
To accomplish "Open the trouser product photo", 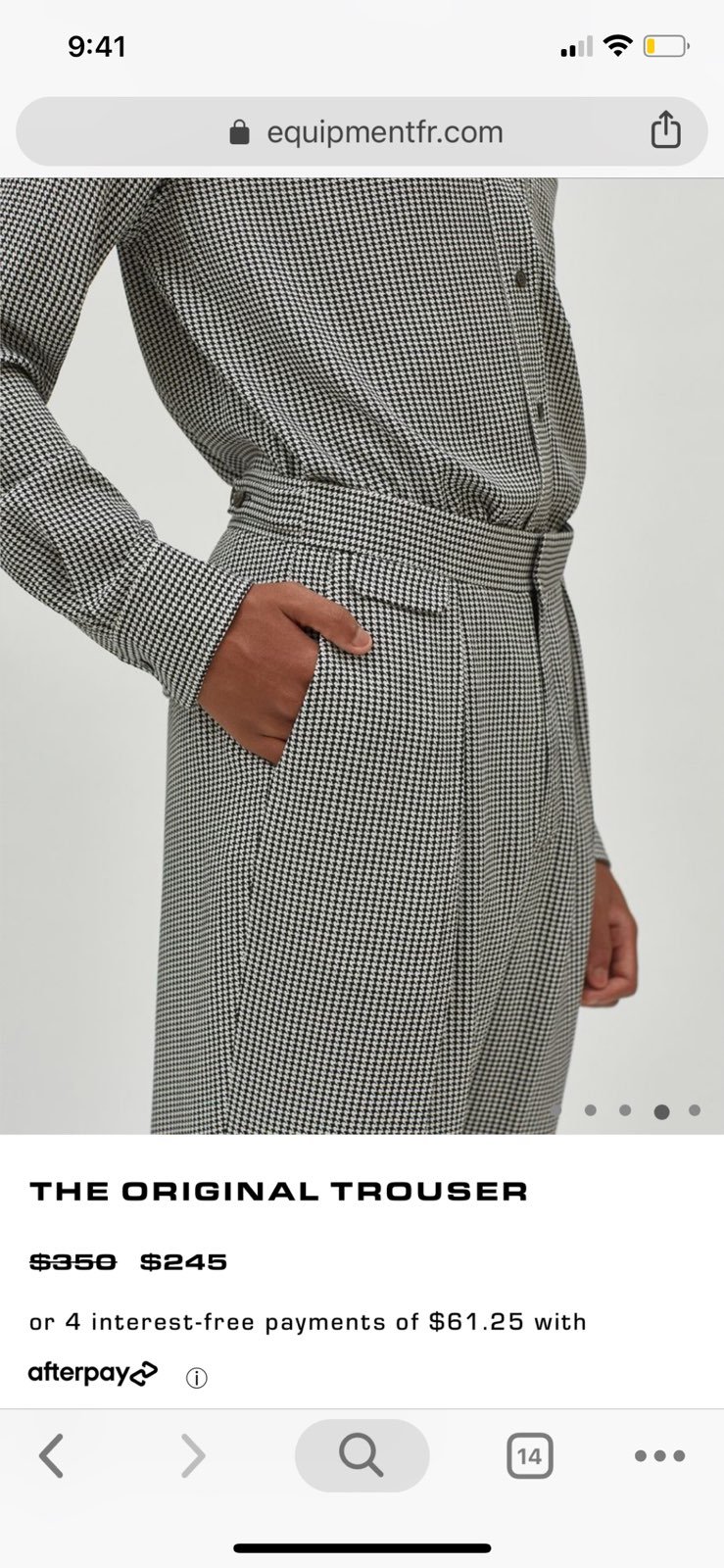I will (x=362, y=655).
